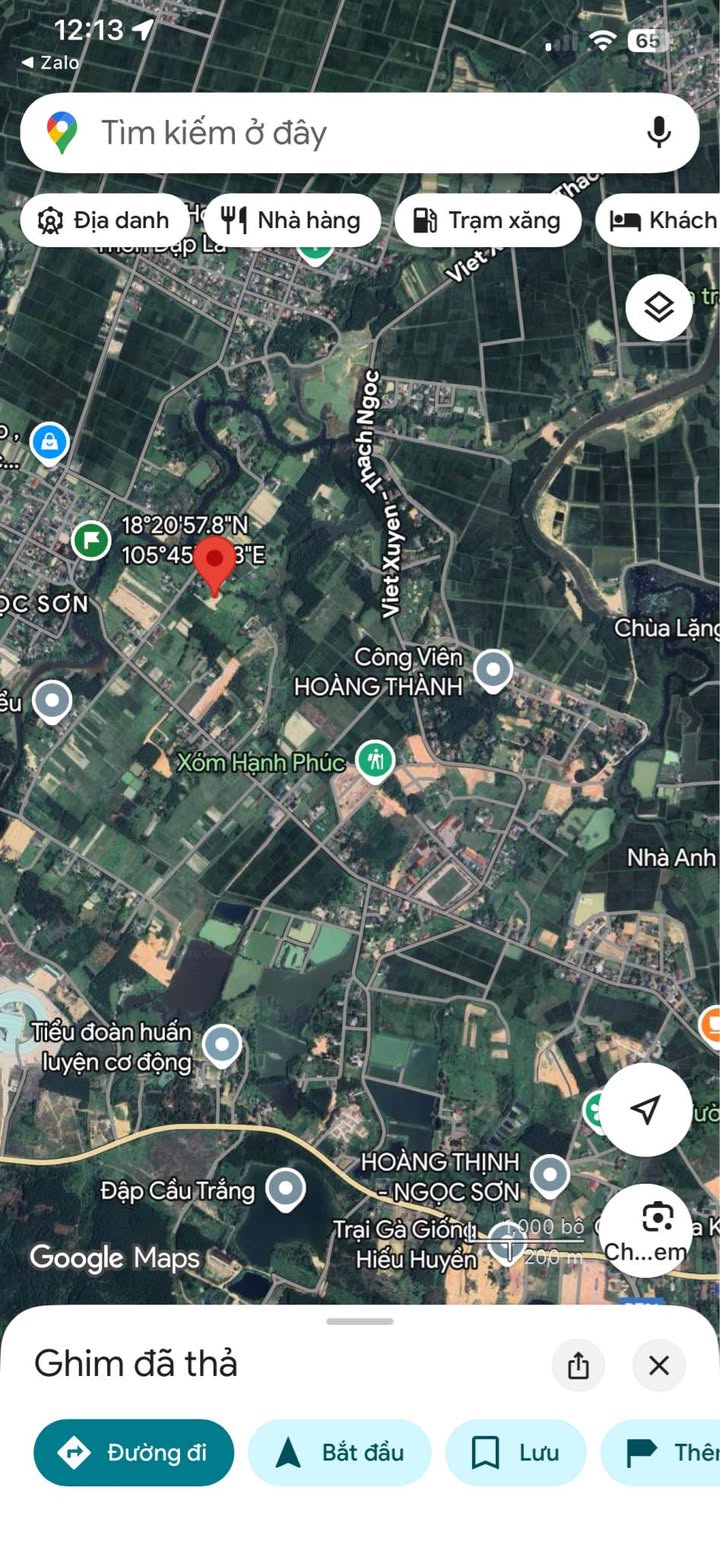Start navigation with Bắt đầu

coord(340,1453)
